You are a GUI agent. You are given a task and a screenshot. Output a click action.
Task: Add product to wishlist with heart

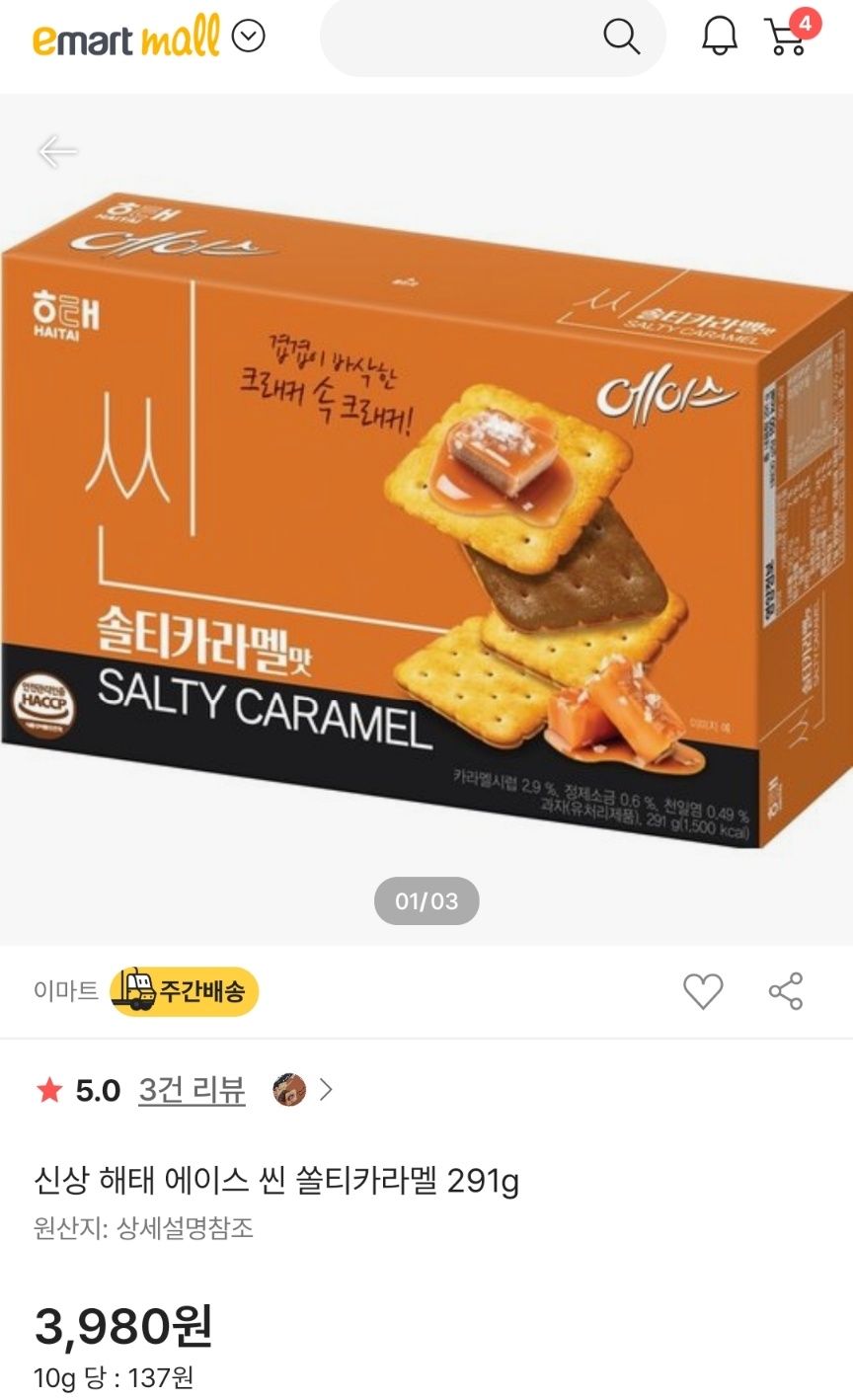tap(703, 991)
